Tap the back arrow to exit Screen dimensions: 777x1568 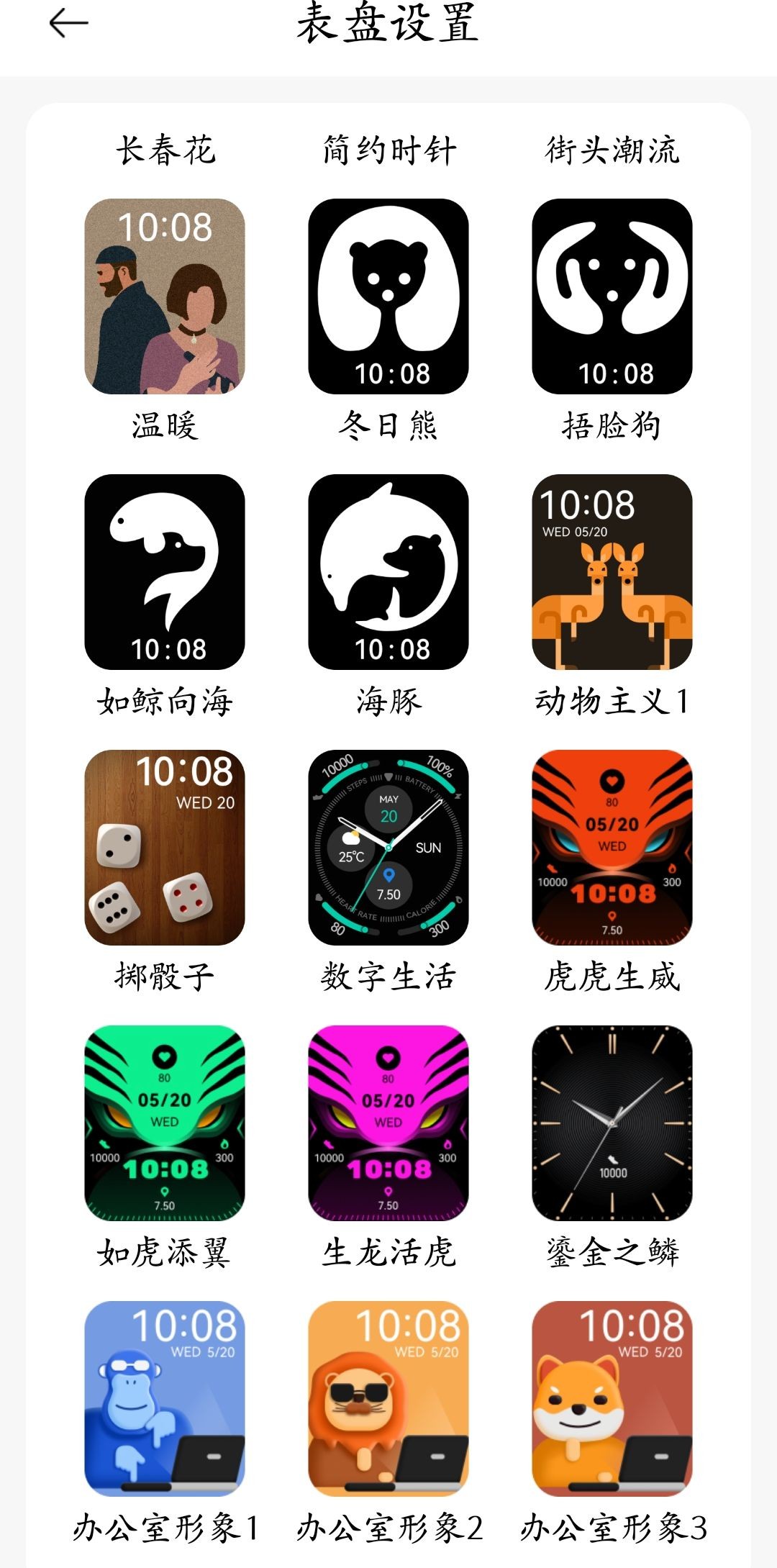[68, 22]
